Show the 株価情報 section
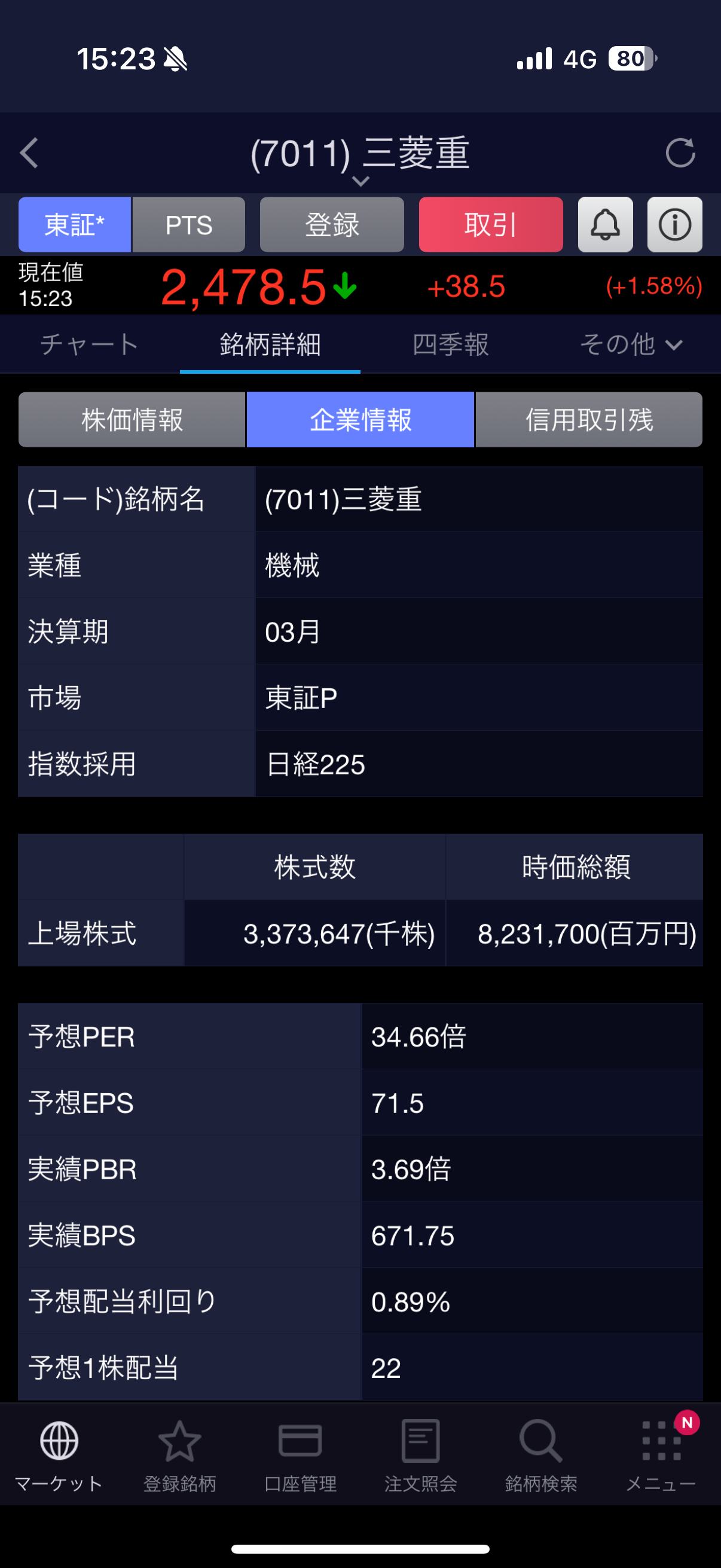721x1568 pixels. (132, 420)
